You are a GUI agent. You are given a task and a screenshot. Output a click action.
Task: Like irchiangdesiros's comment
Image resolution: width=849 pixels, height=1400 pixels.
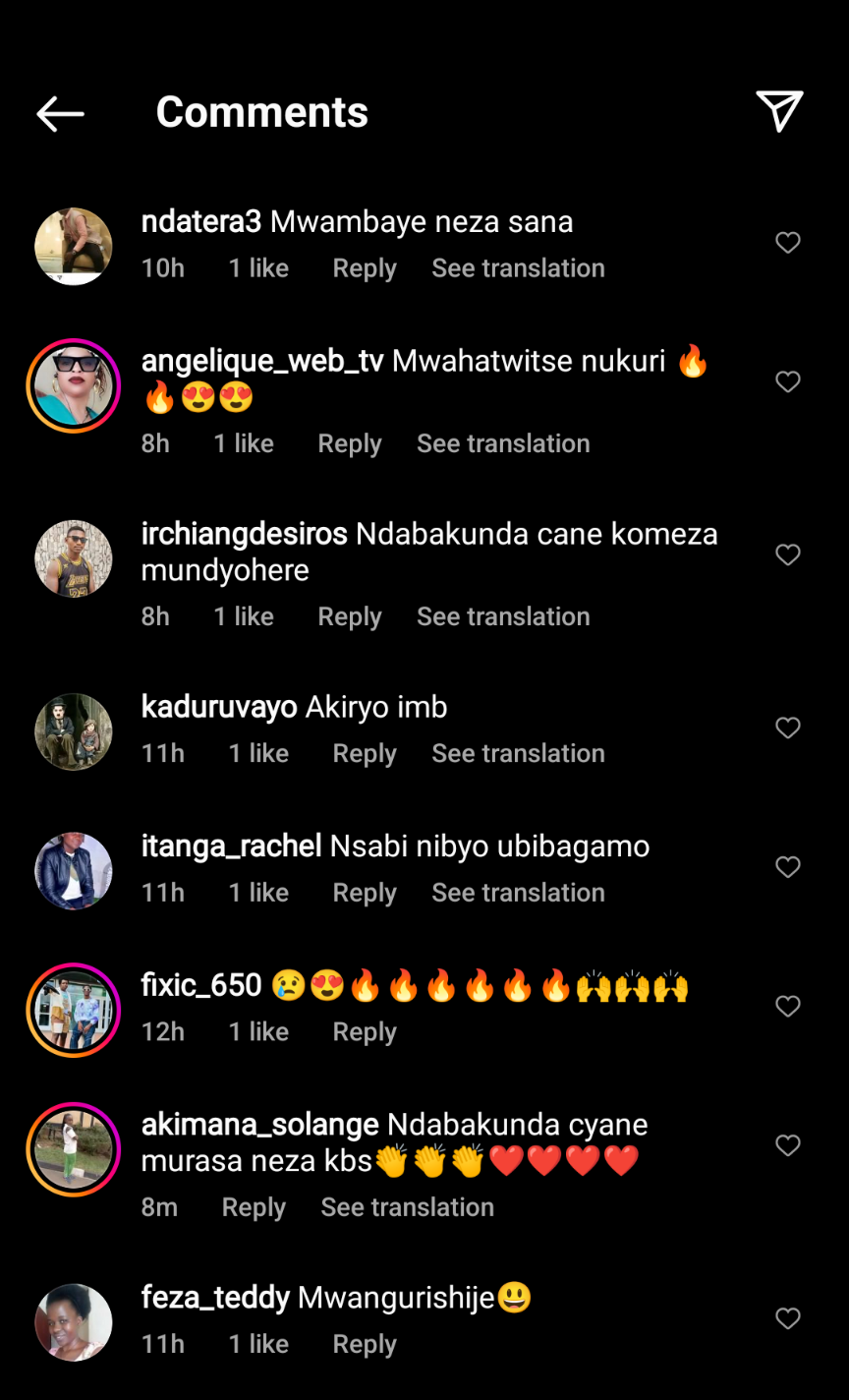[788, 554]
